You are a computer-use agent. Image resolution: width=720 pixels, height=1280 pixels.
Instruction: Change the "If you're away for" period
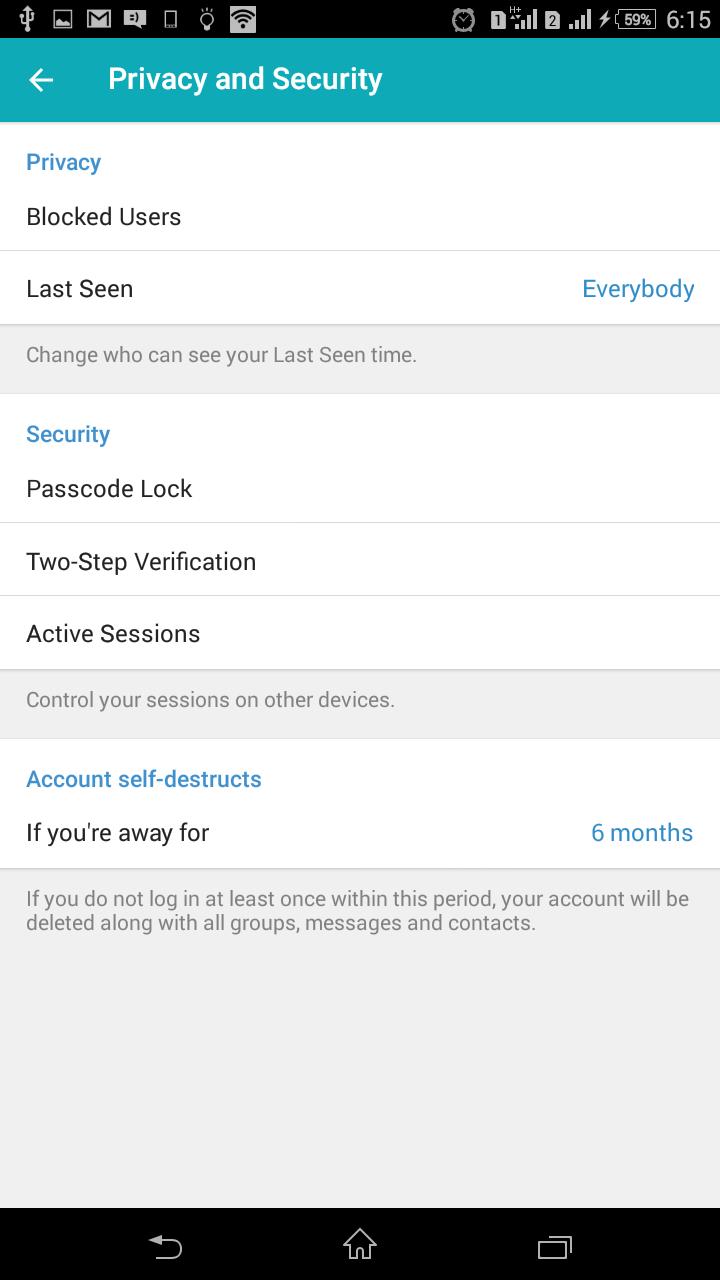(360, 833)
